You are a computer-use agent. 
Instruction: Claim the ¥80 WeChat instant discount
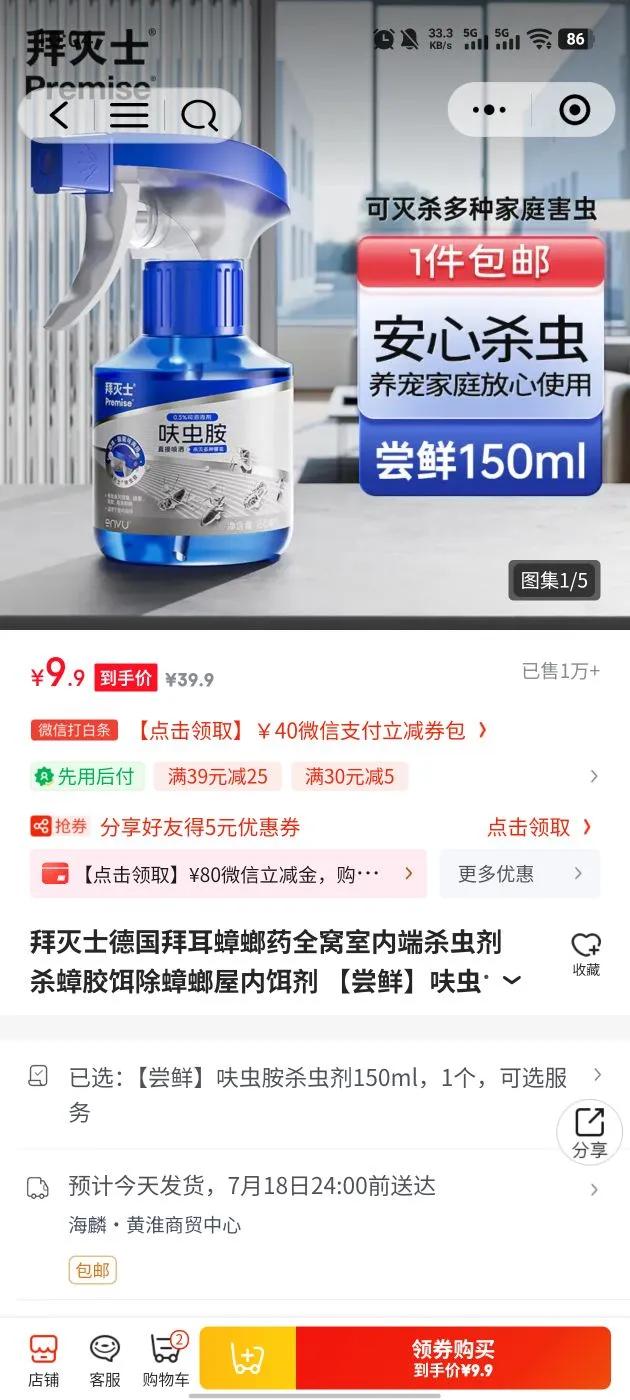[229, 874]
